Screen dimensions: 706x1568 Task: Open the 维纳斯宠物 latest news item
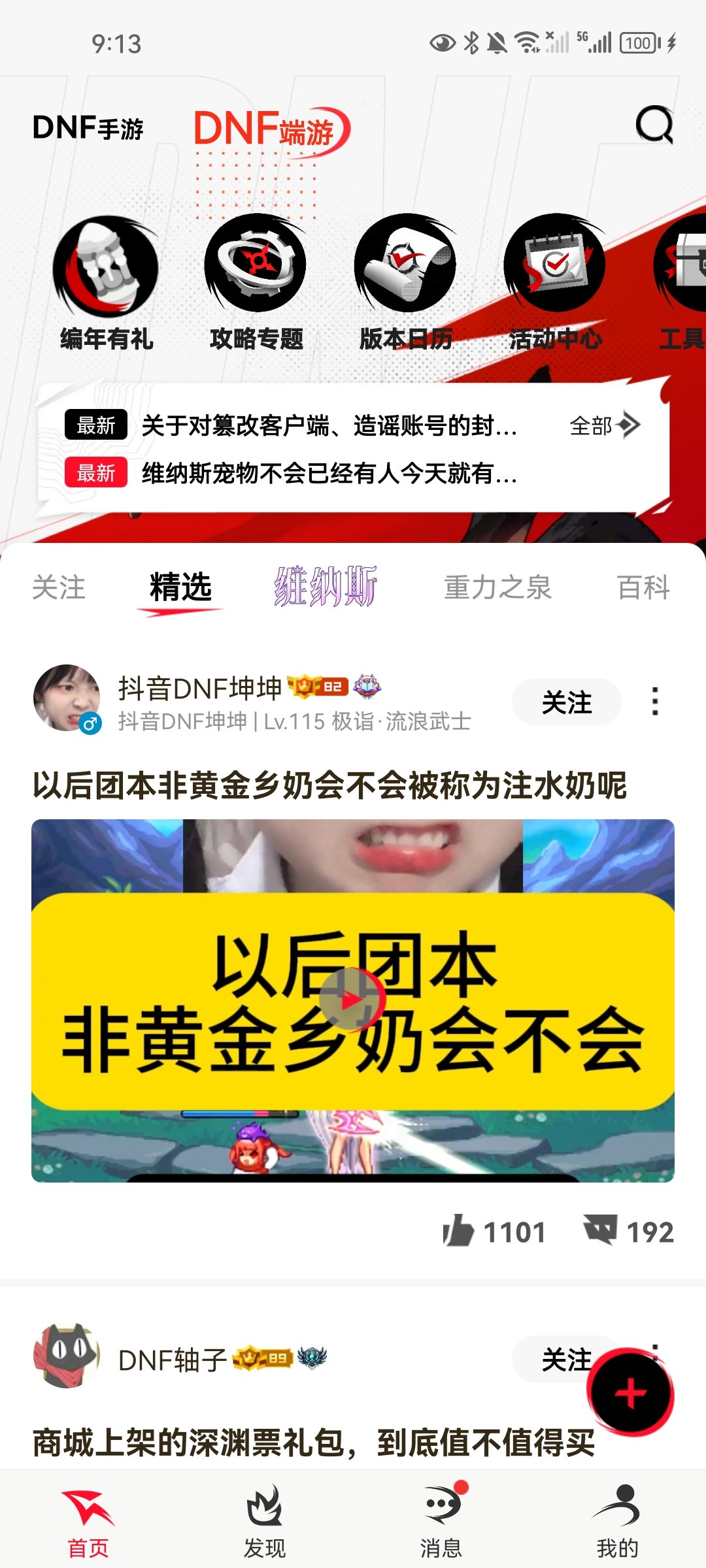[329, 473]
